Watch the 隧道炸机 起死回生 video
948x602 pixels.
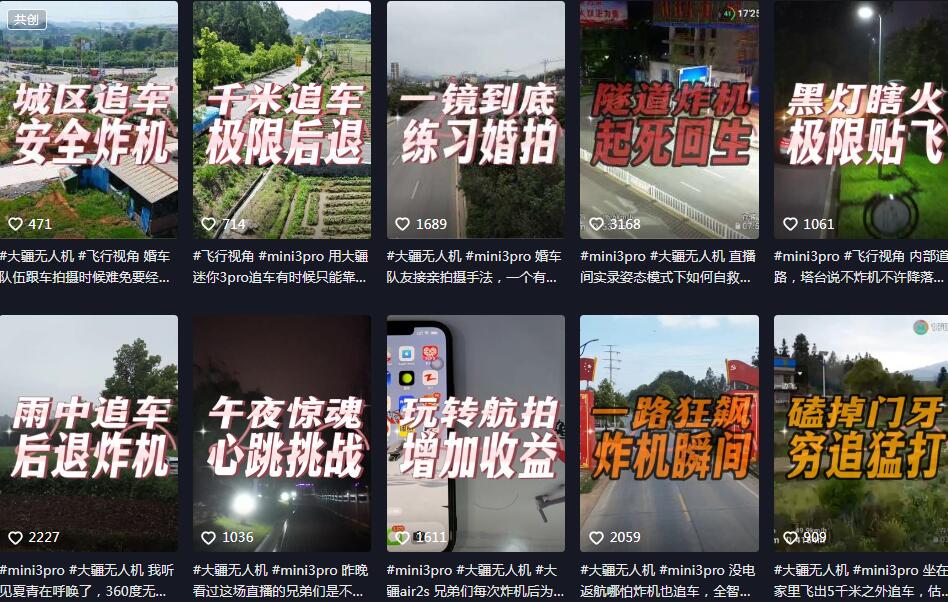click(669, 120)
